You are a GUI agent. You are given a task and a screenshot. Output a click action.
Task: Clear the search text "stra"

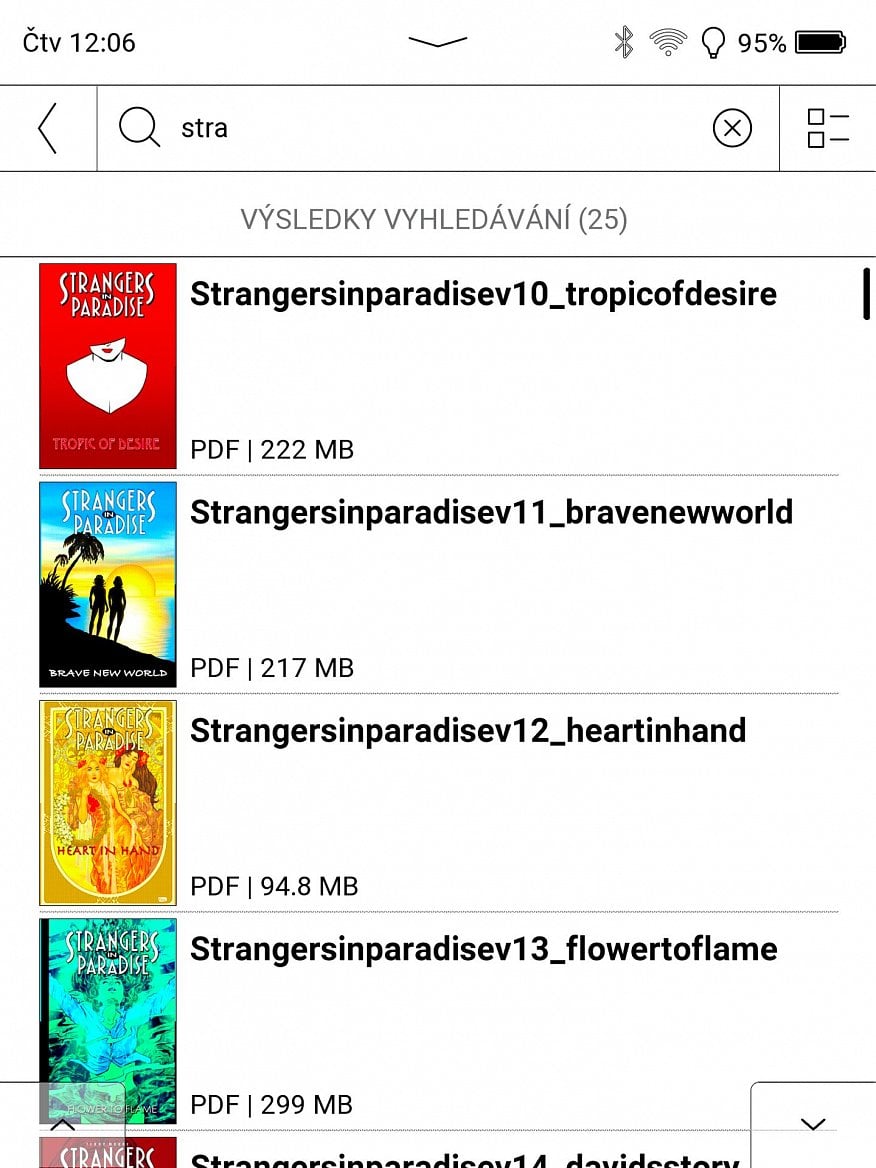pyautogui.click(x=732, y=129)
